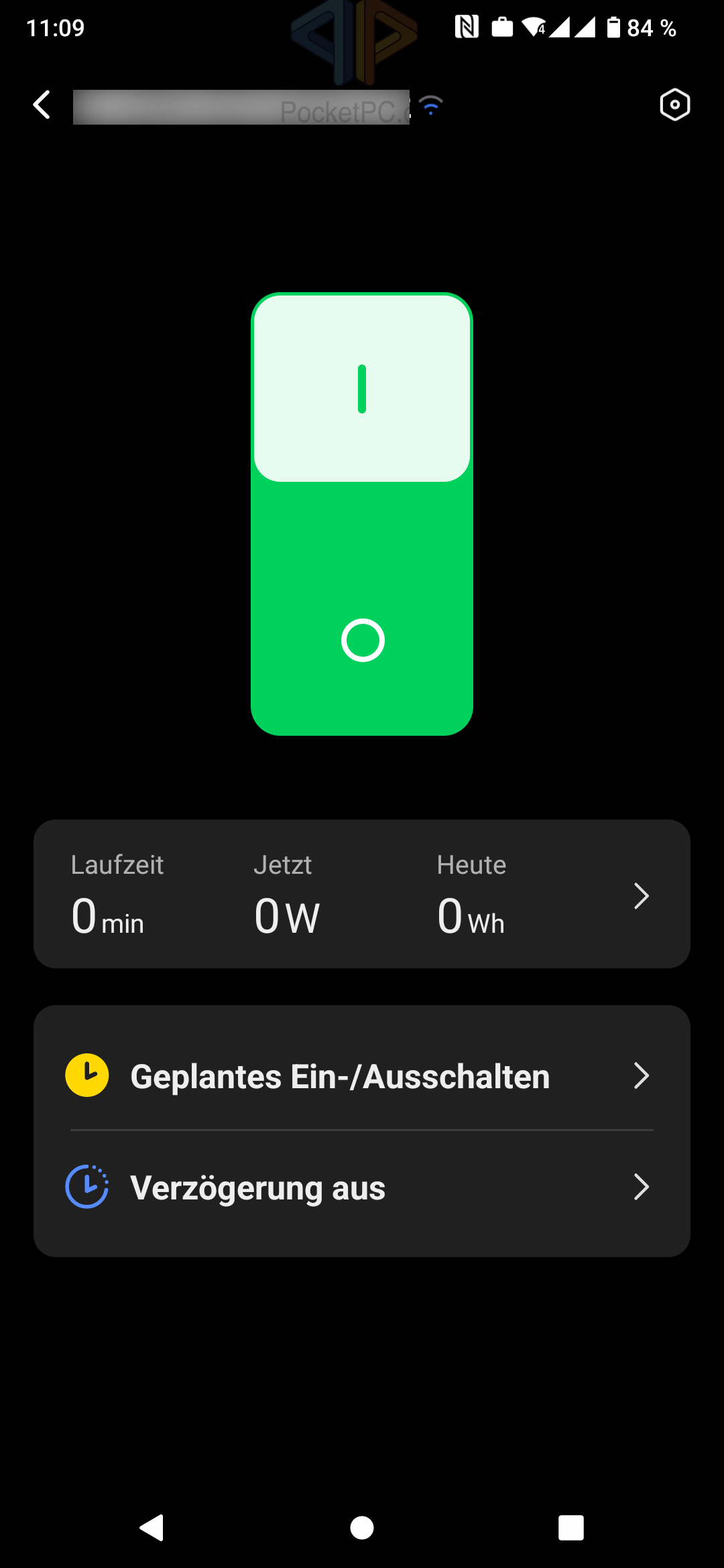Open Geplantes Ein-/Ausschalten schedule
The image size is (724, 1568).
click(362, 1076)
